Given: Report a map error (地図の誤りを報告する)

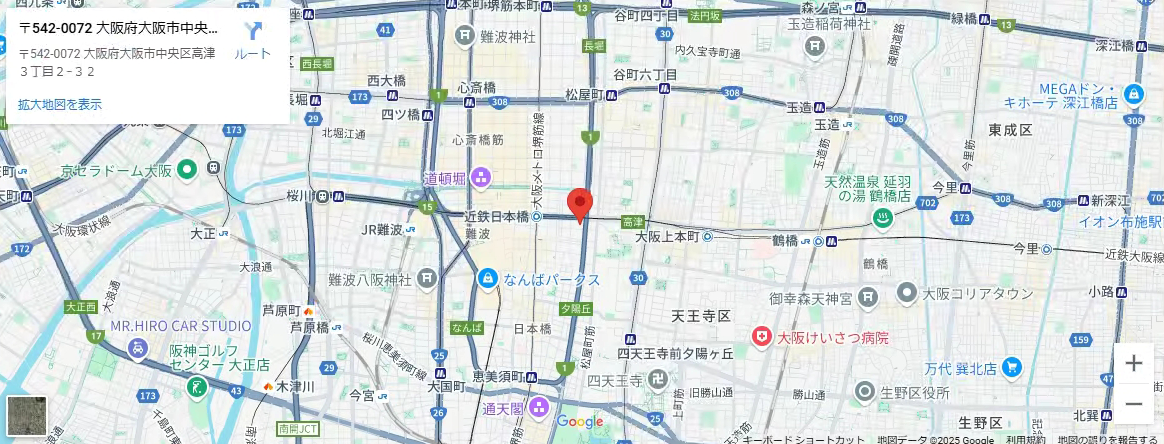Looking at the screenshot, I should tap(1110, 439).
